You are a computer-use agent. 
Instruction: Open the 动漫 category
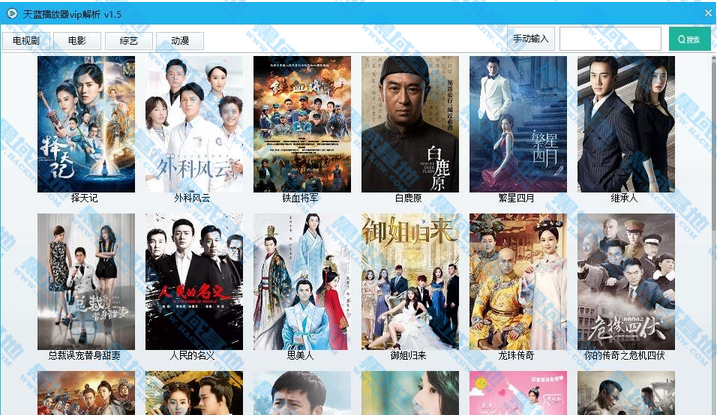[180, 41]
